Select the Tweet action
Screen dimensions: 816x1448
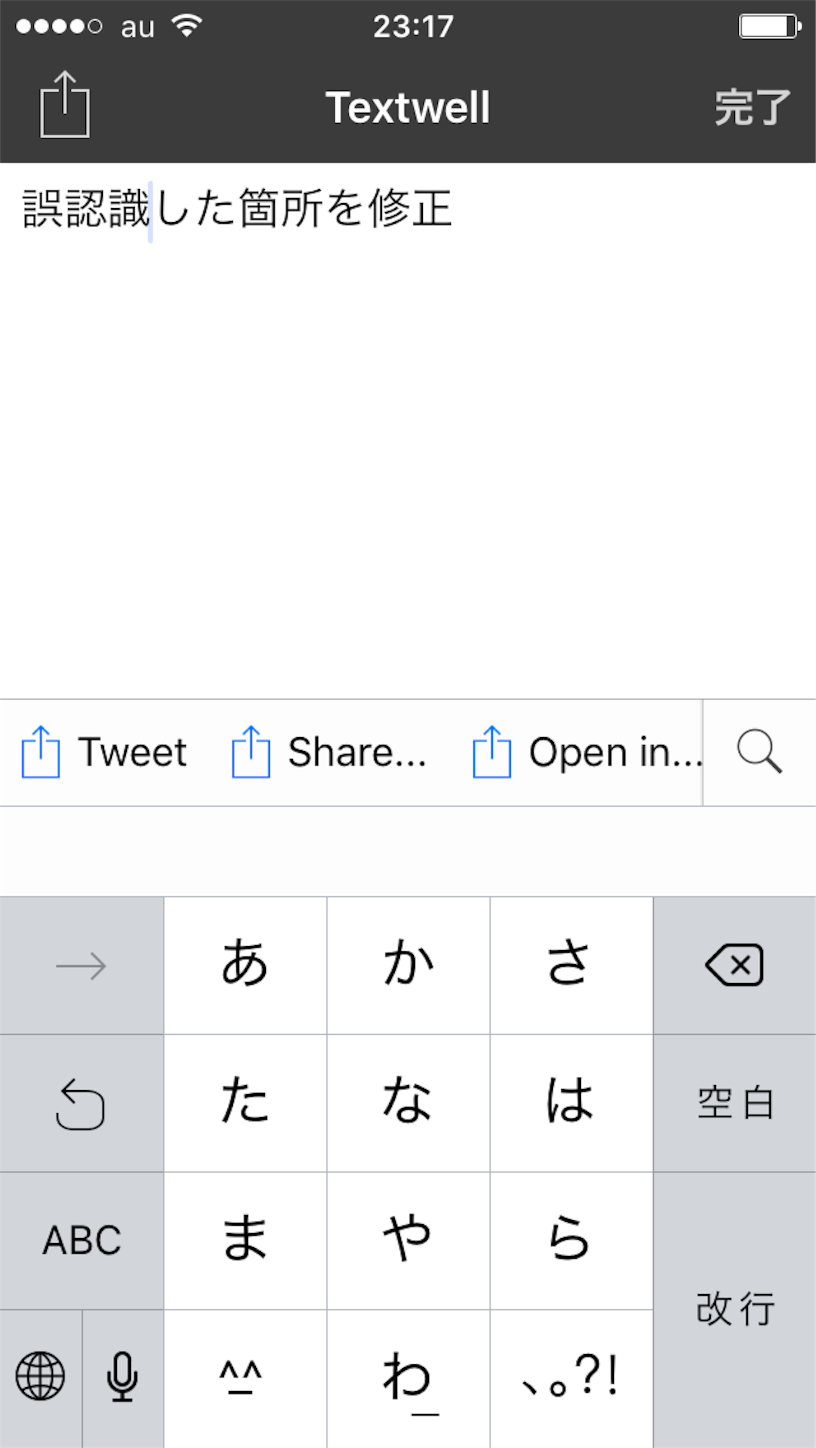(104, 753)
